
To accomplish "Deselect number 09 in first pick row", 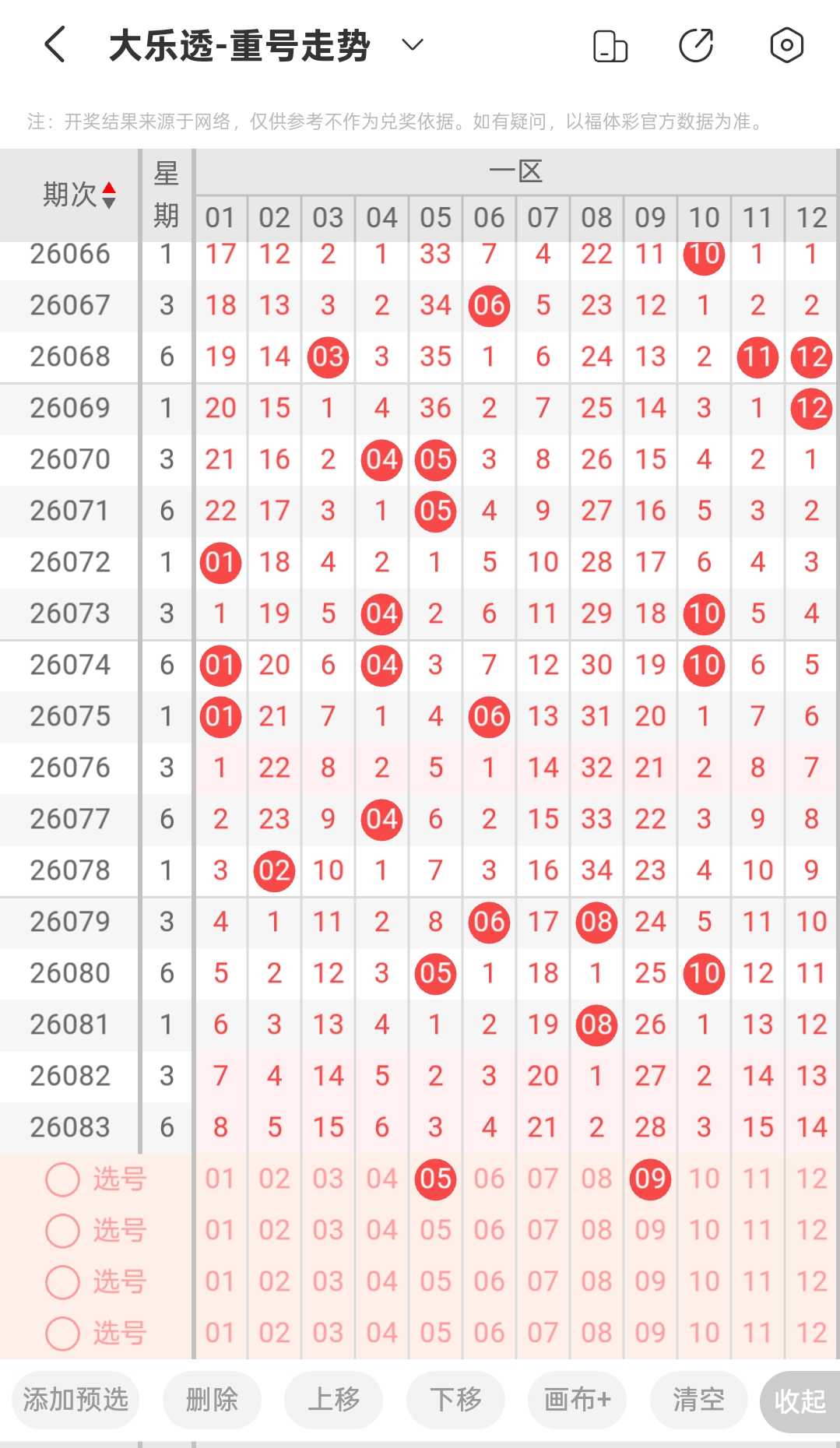I will 650,1179.
